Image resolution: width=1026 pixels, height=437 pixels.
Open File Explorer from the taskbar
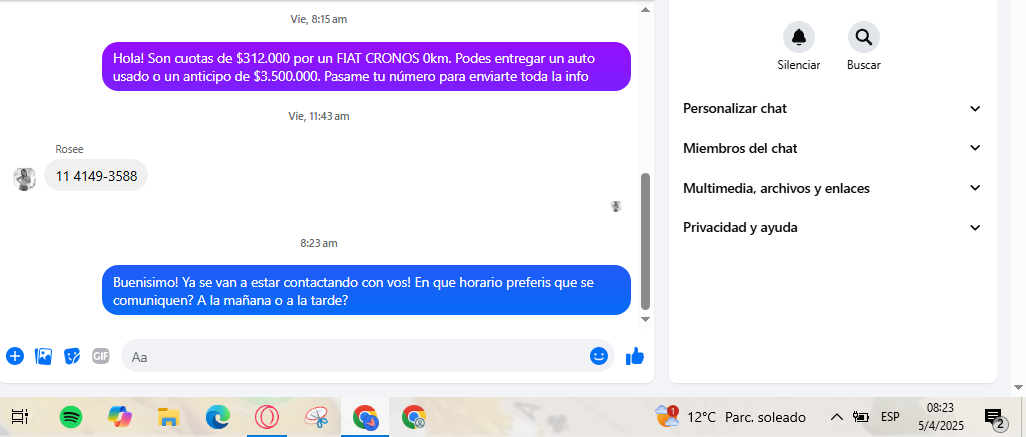168,417
